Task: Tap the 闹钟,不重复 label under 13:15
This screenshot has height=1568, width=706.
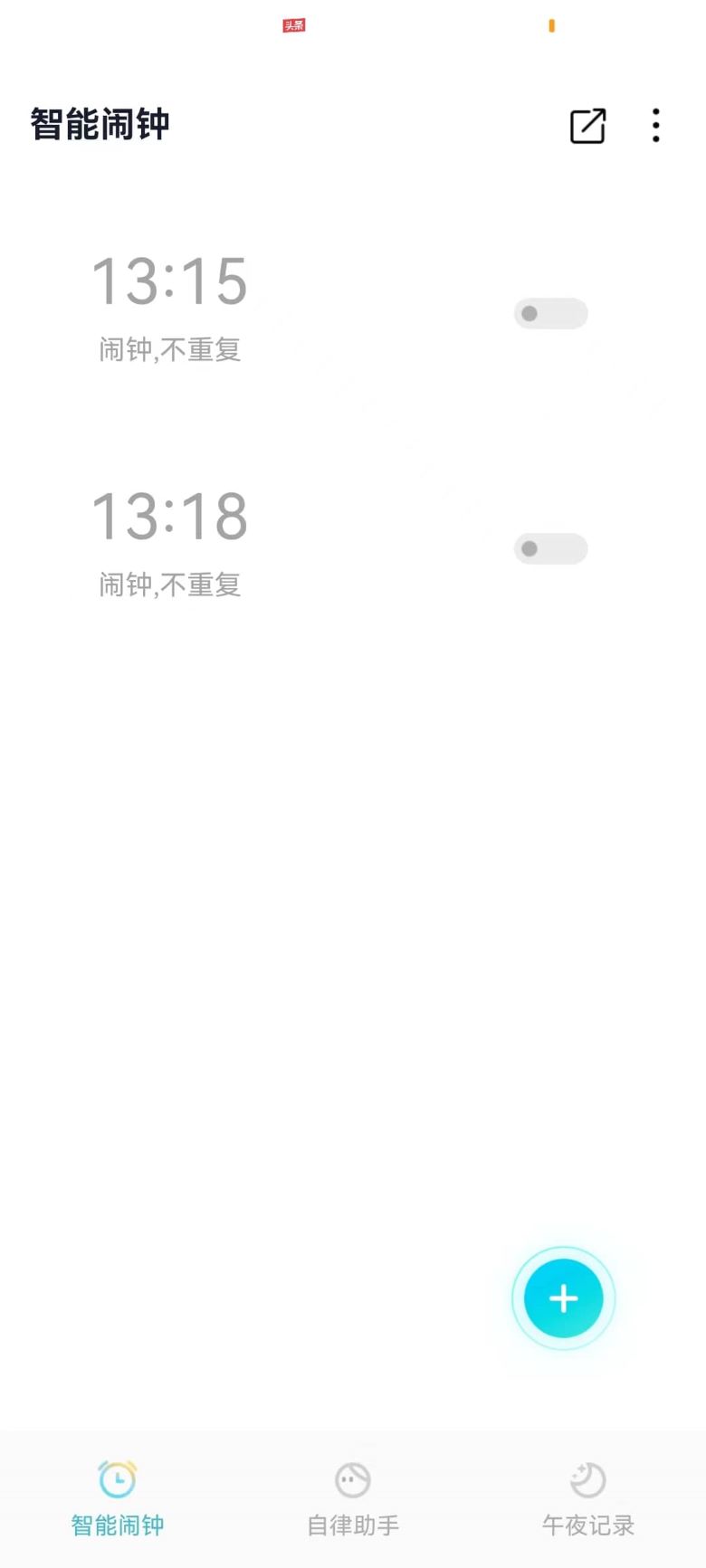Action: pos(170,351)
